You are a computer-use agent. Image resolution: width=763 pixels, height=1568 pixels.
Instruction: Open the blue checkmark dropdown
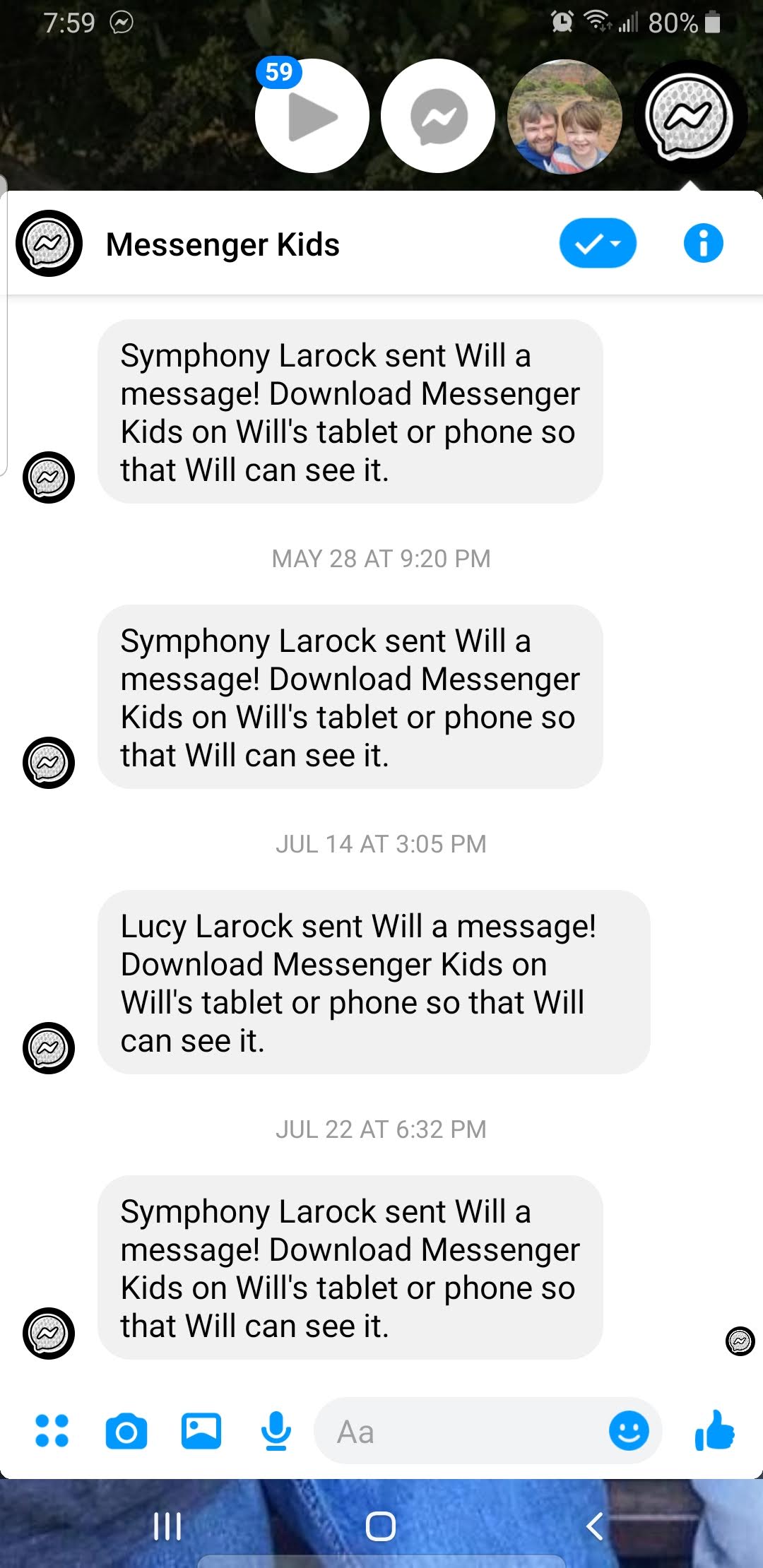click(x=598, y=244)
